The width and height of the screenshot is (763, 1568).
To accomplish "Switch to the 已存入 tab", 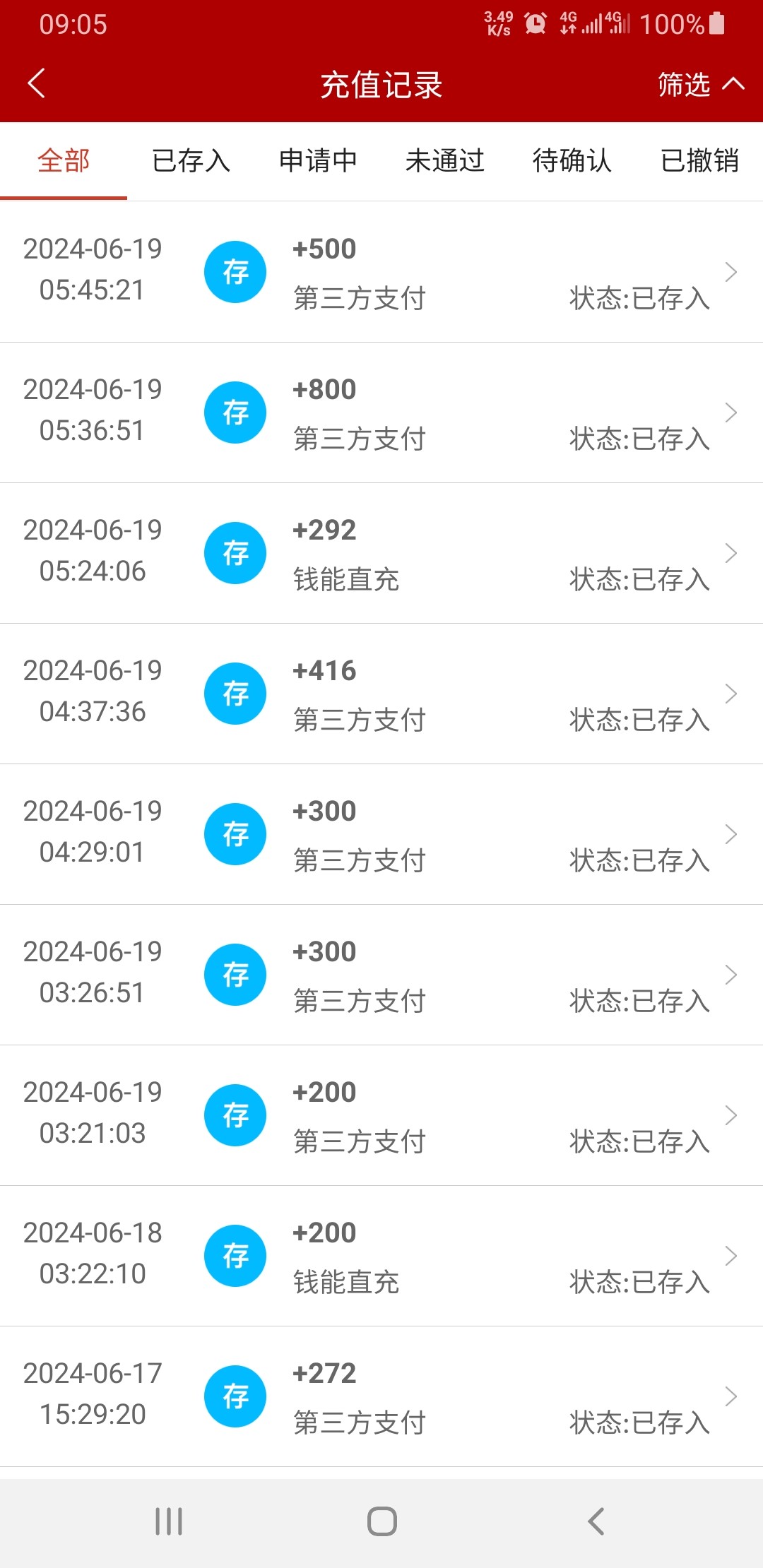I will point(191,161).
